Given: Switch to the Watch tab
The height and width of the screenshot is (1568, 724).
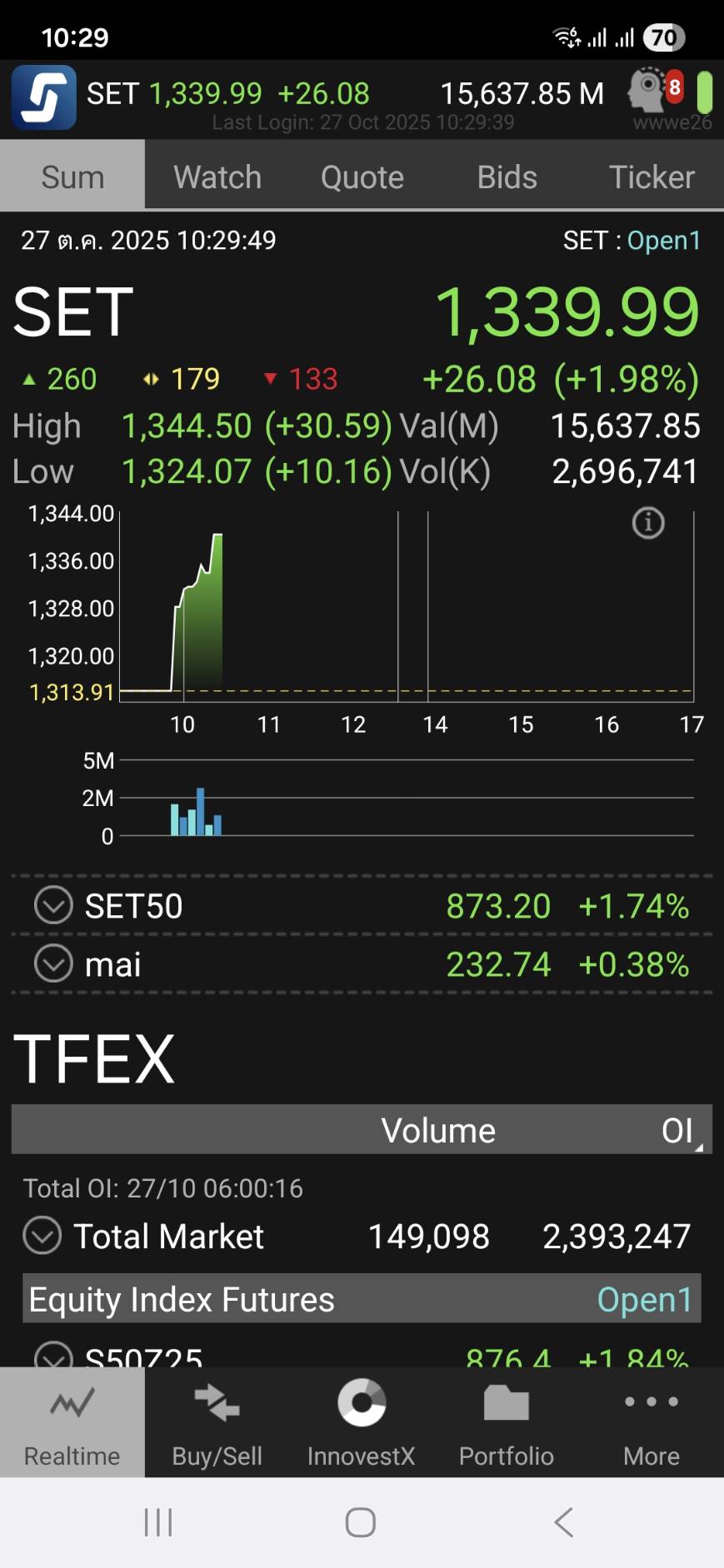Looking at the screenshot, I should point(217,177).
